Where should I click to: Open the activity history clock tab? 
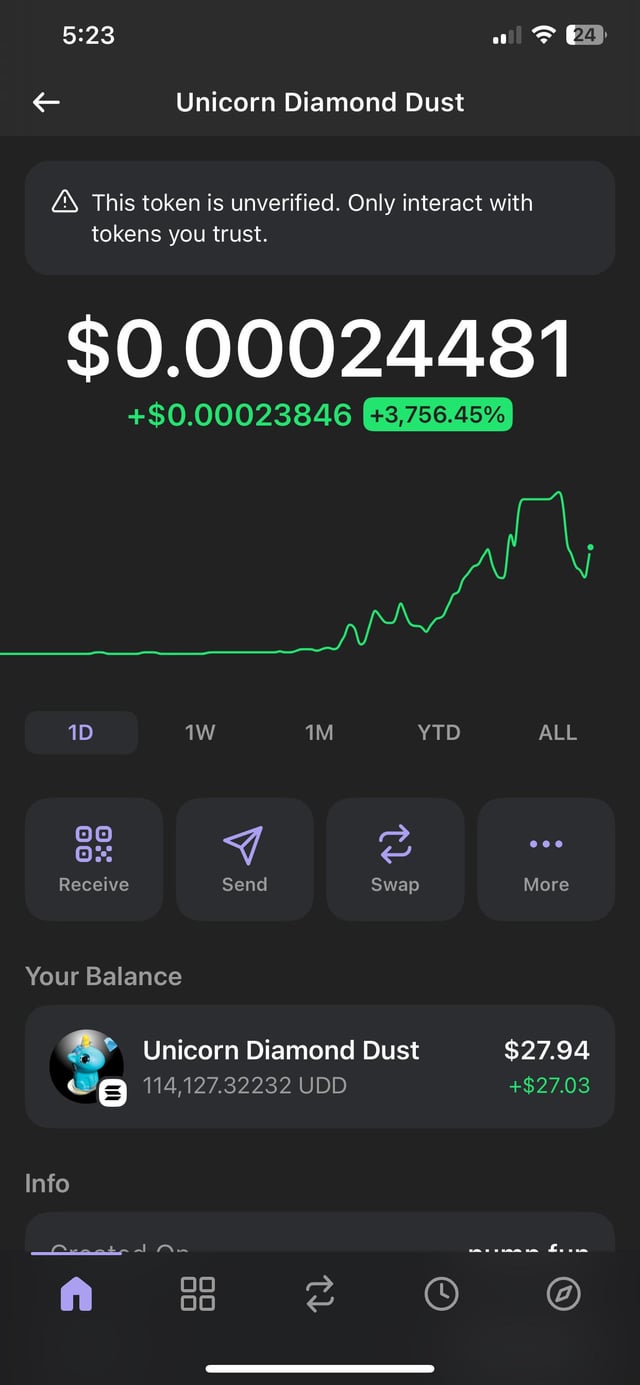click(441, 1294)
